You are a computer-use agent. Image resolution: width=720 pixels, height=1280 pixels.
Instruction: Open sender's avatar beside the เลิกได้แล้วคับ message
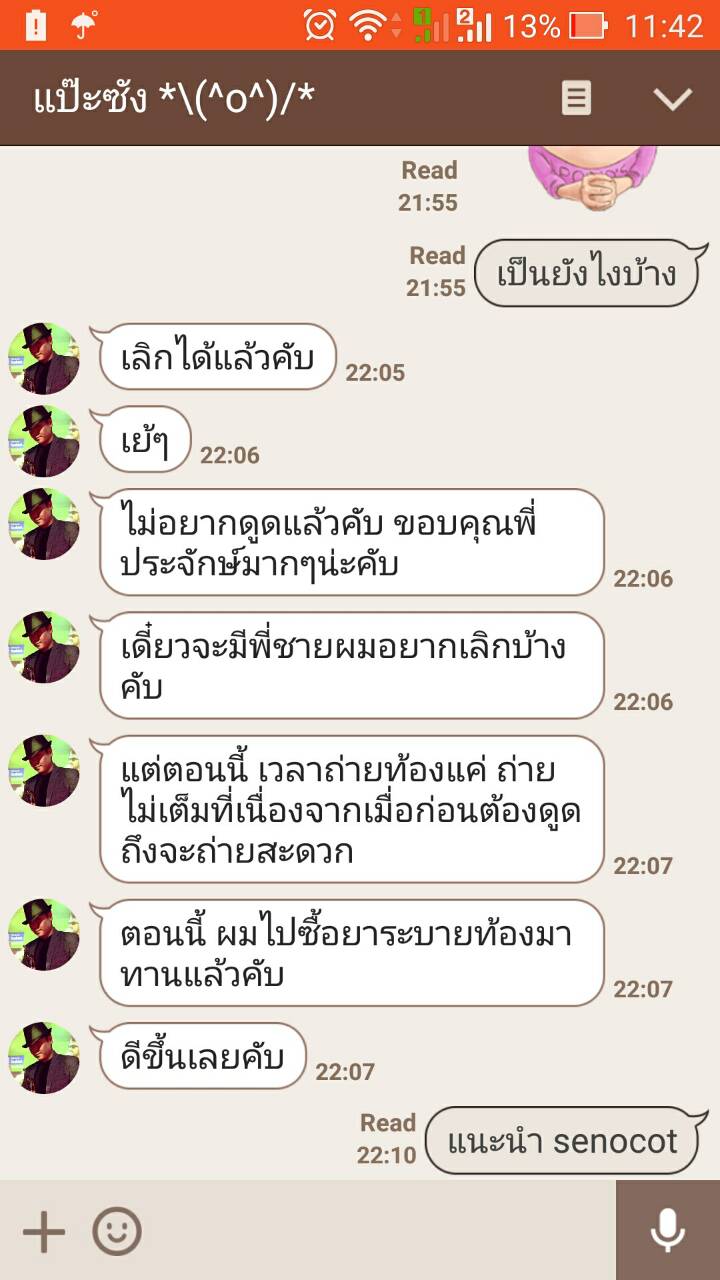point(43,358)
